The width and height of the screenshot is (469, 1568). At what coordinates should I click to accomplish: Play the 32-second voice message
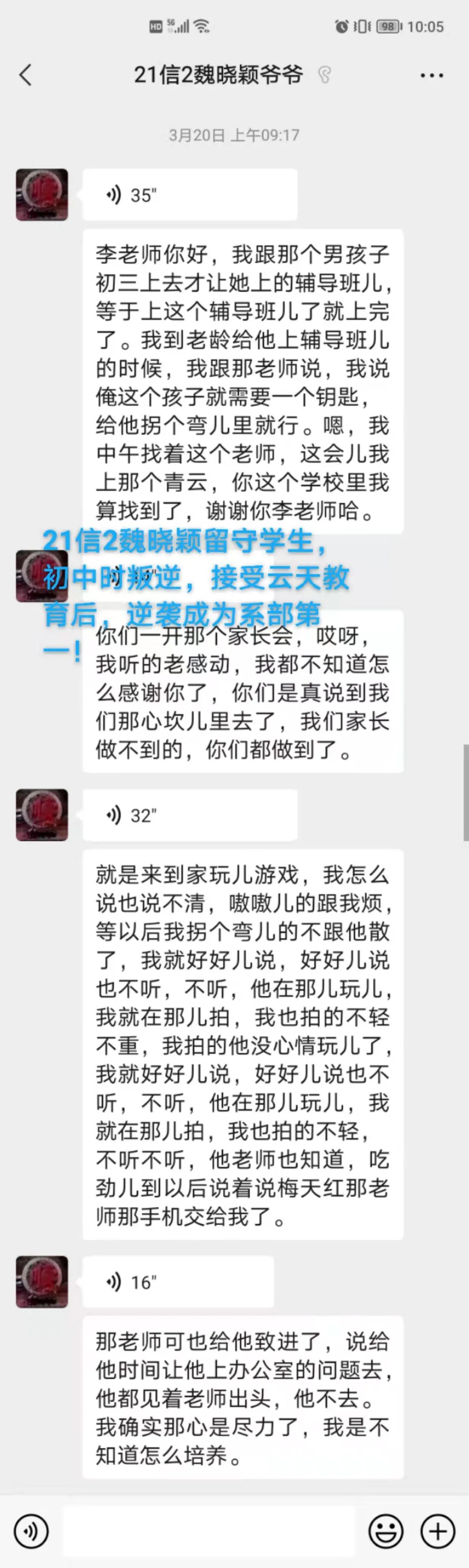tap(189, 815)
